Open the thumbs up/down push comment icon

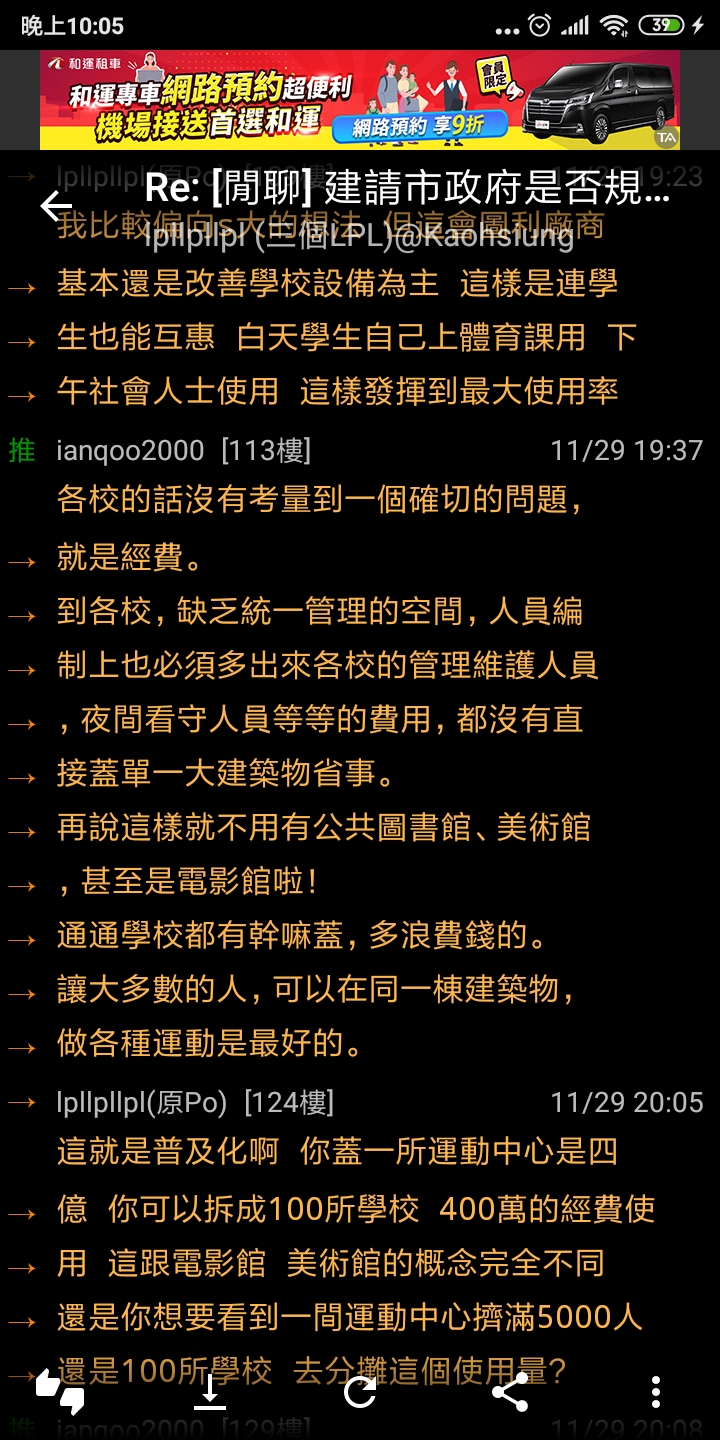tap(60, 1391)
